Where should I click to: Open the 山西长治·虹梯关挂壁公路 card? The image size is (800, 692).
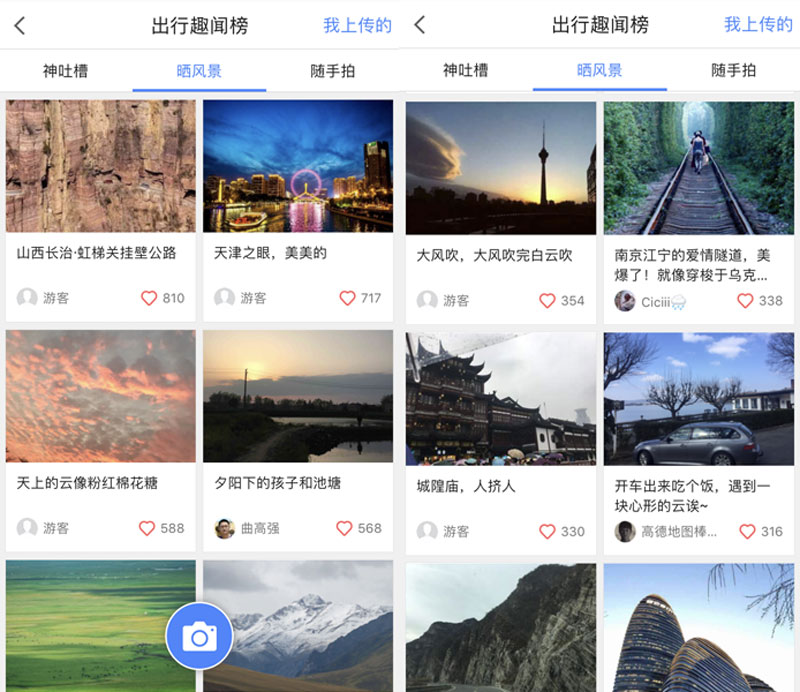[100, 166]
